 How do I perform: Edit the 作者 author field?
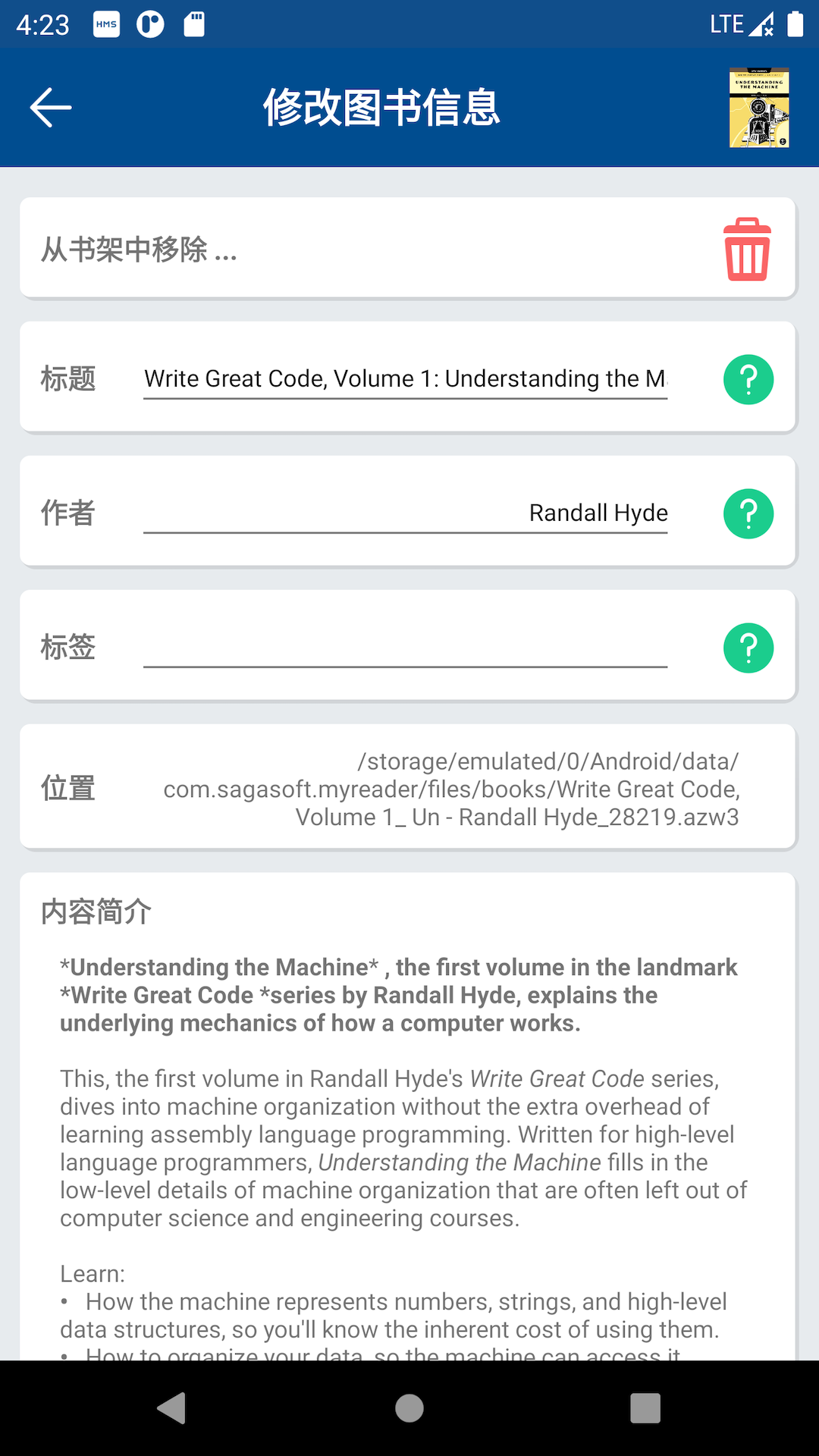coord(405,513)
